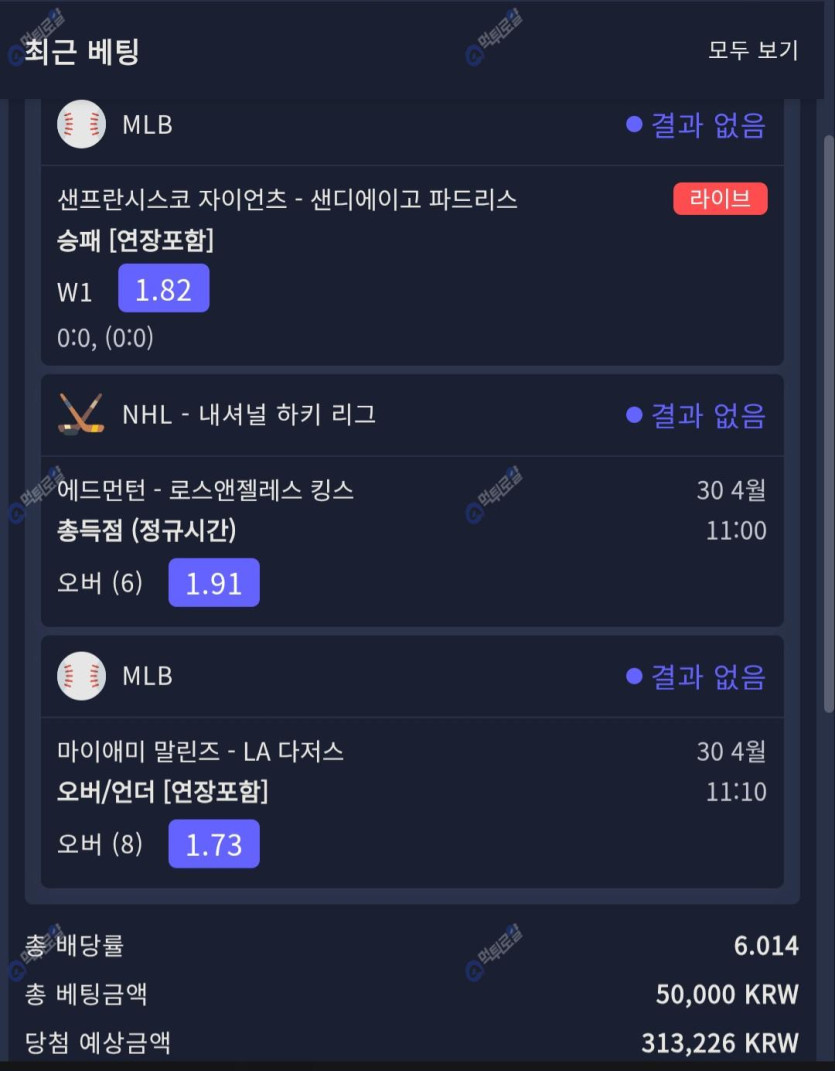Screen dimensions: 835x1071
Task: Tap the 1.82 odds button for W1
Action: (163, 289)
